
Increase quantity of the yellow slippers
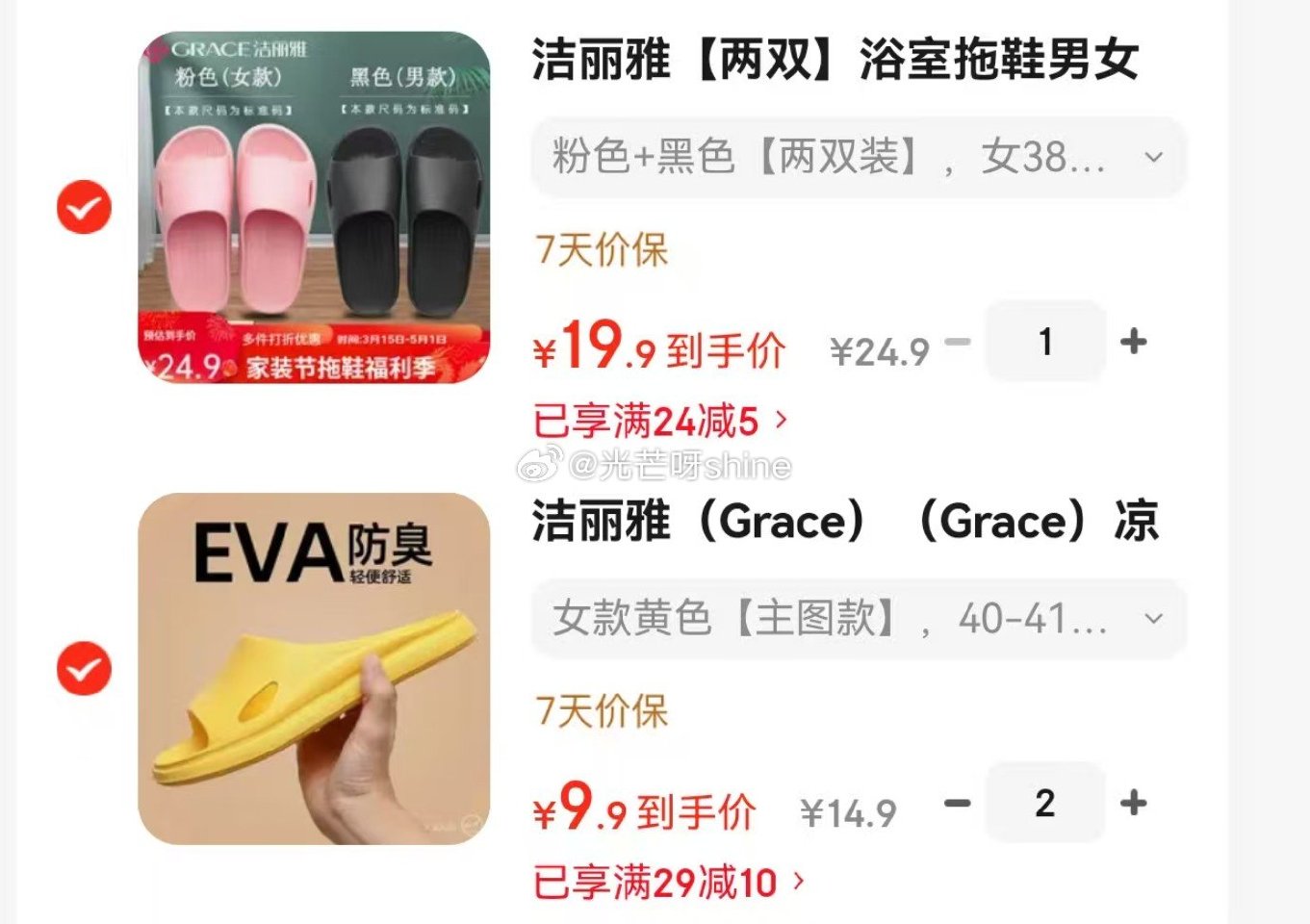tap(1134, 803)
